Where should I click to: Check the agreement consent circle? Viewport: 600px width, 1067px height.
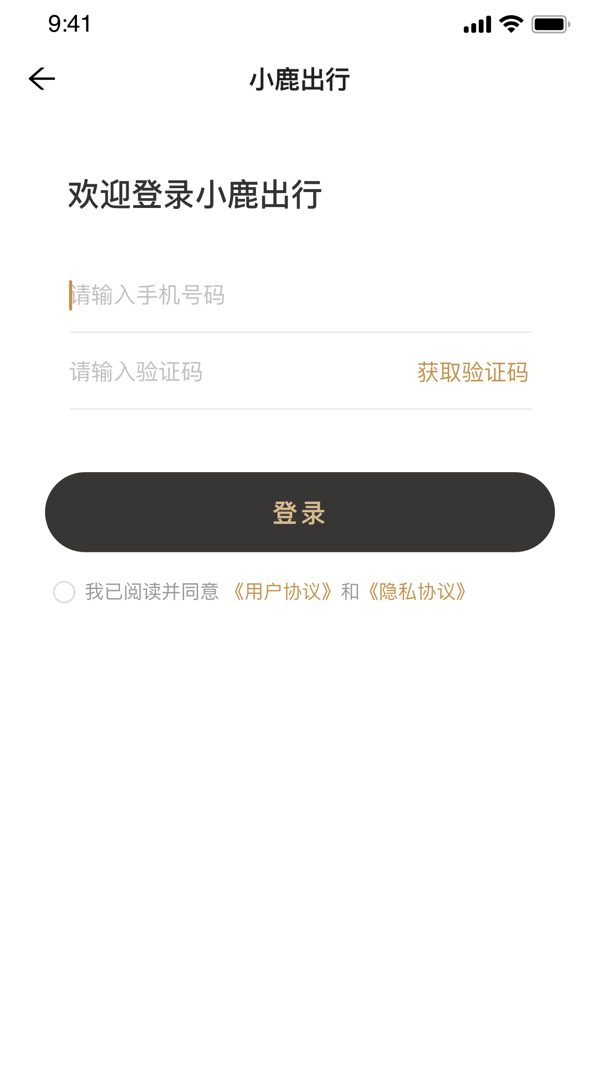click(64, 592)
